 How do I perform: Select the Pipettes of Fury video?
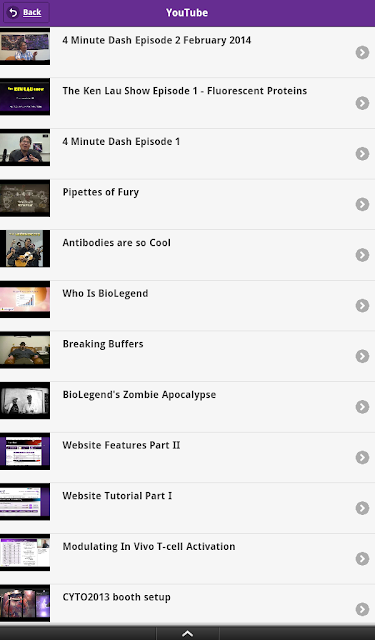tap(187, 204)
